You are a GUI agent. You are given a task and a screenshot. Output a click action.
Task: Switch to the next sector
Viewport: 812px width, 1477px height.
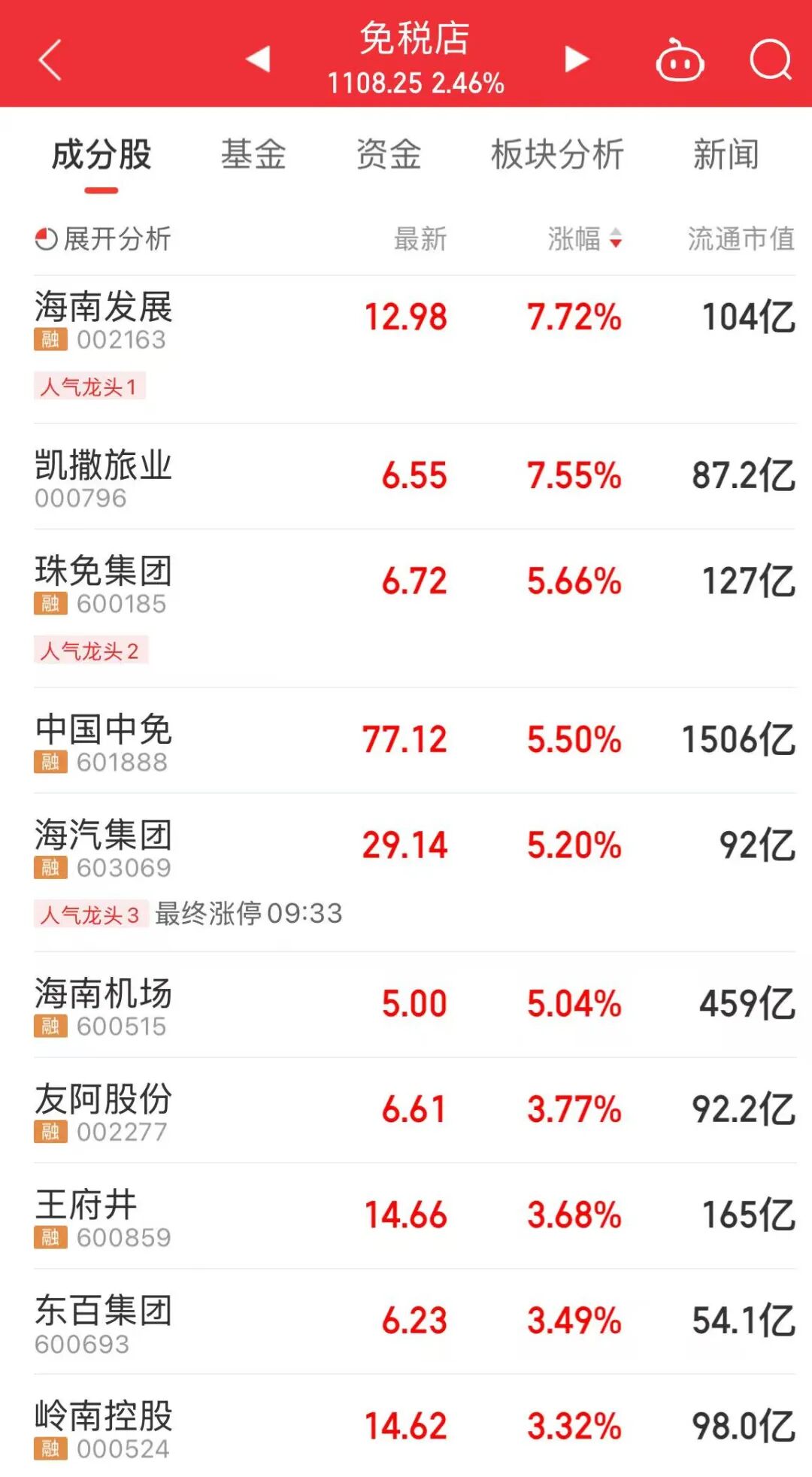coord(577,59)
